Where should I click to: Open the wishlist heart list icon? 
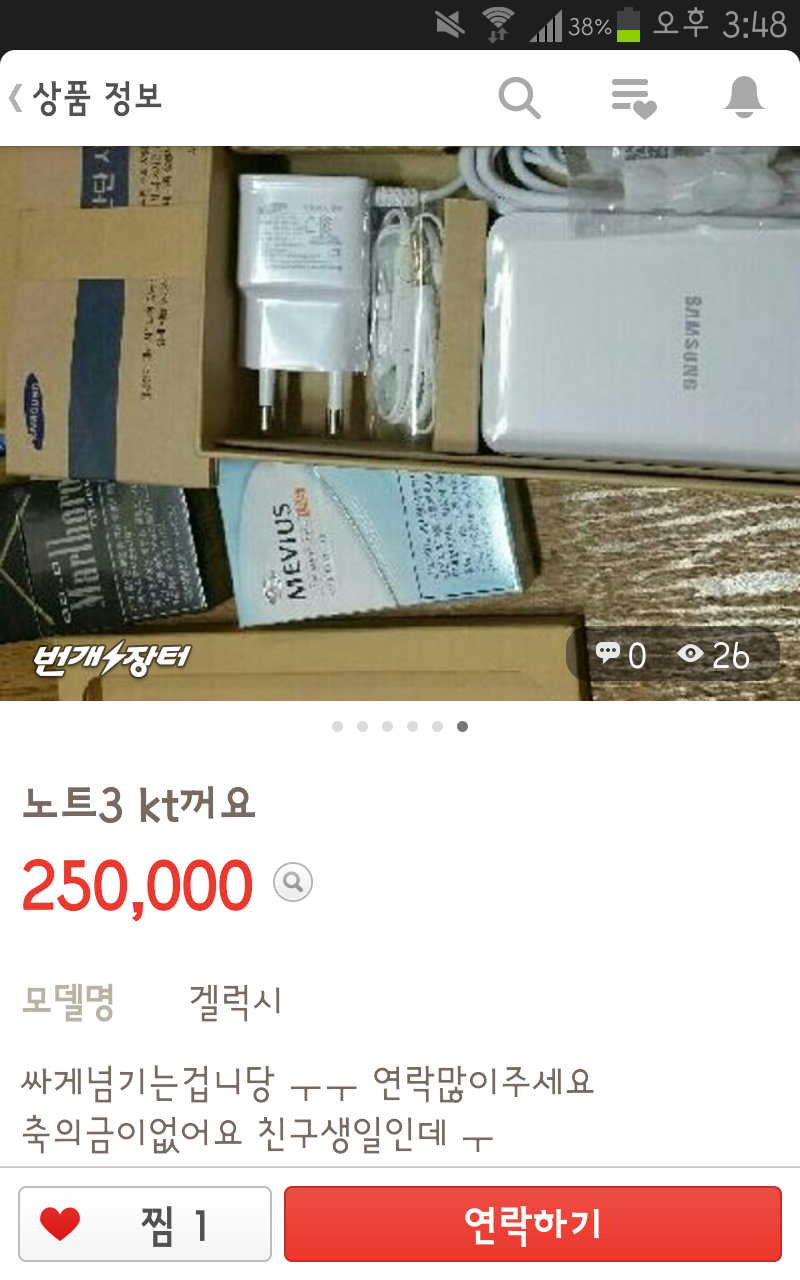[634, 98]
